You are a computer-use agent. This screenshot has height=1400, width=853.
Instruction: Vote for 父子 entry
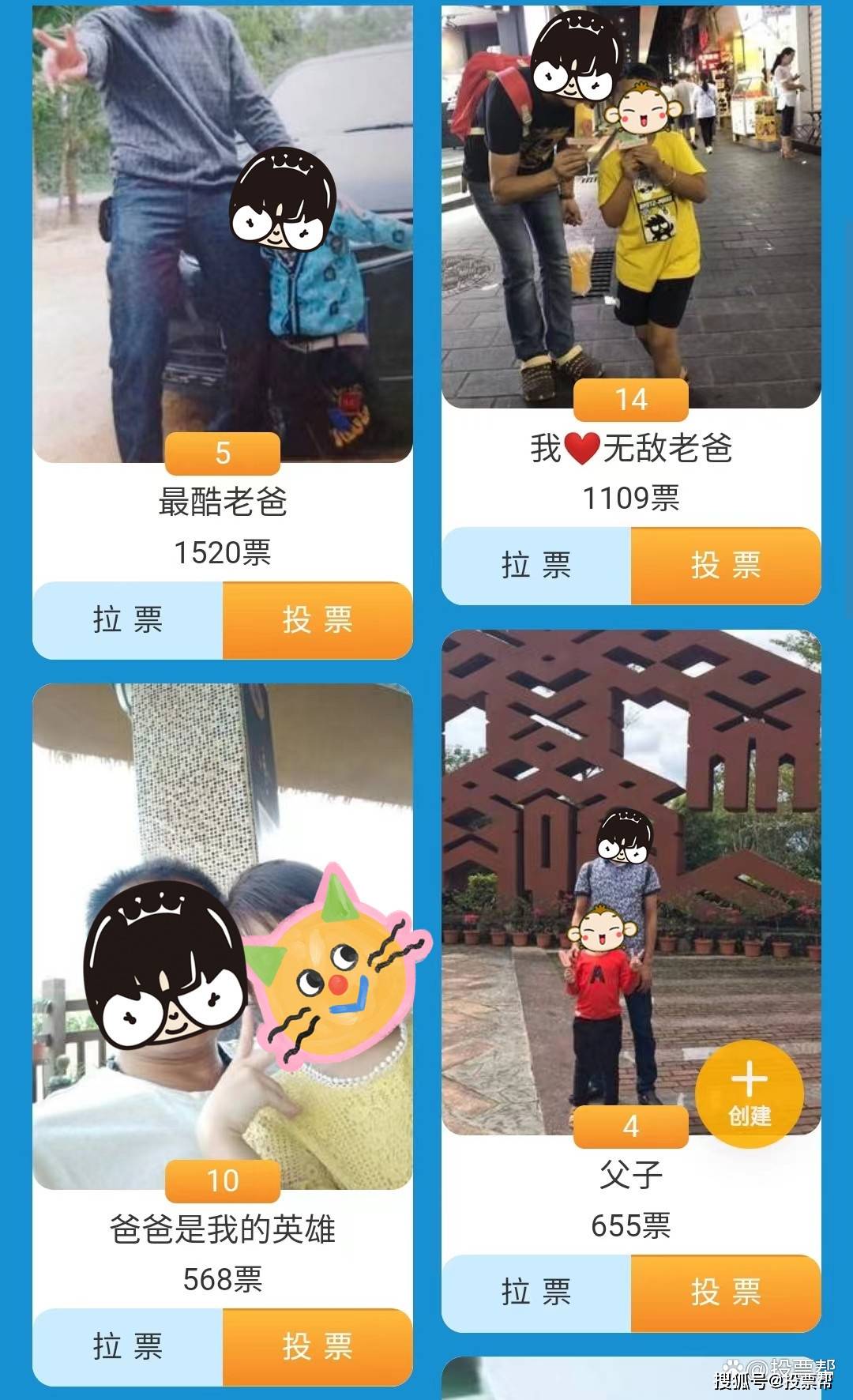(725, 1293)
